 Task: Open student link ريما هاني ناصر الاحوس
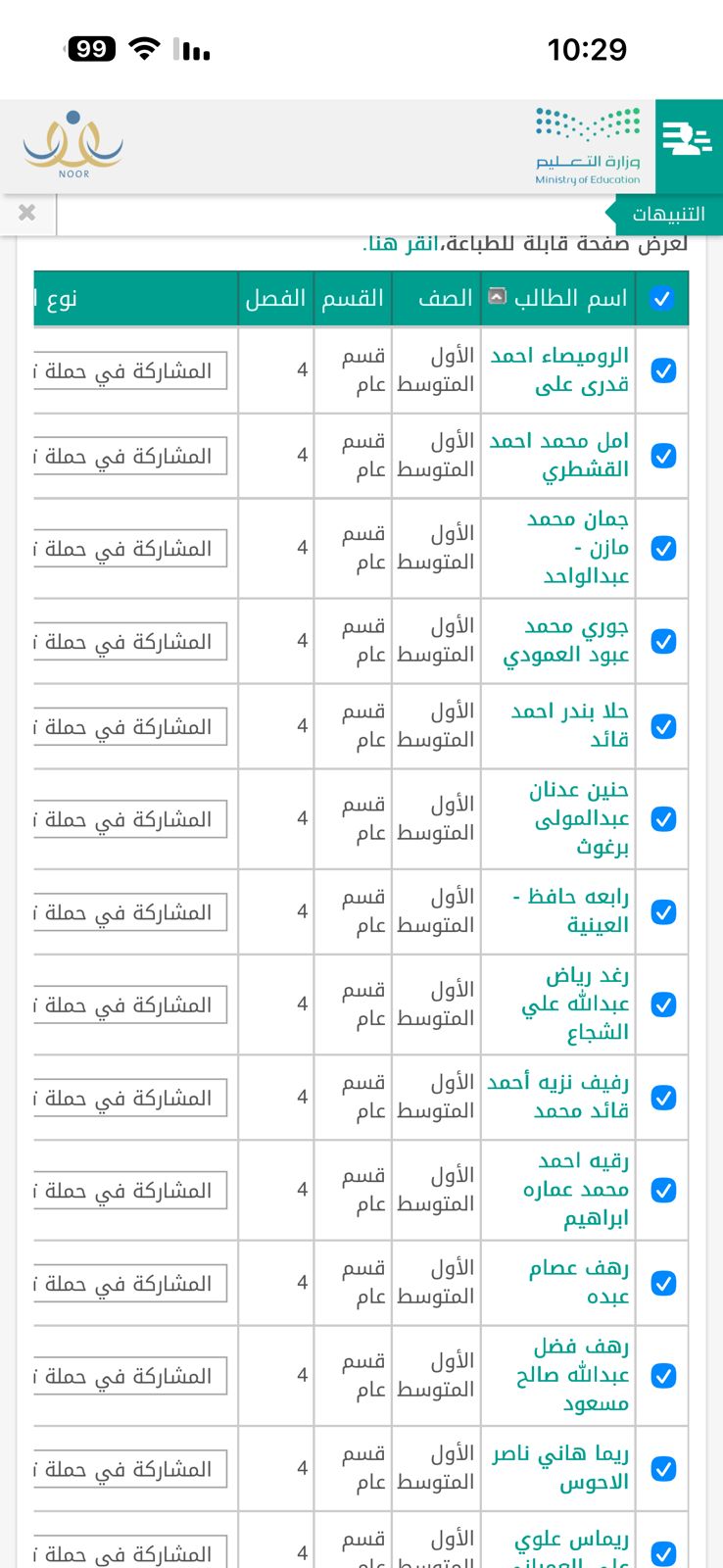(560, 1467)
